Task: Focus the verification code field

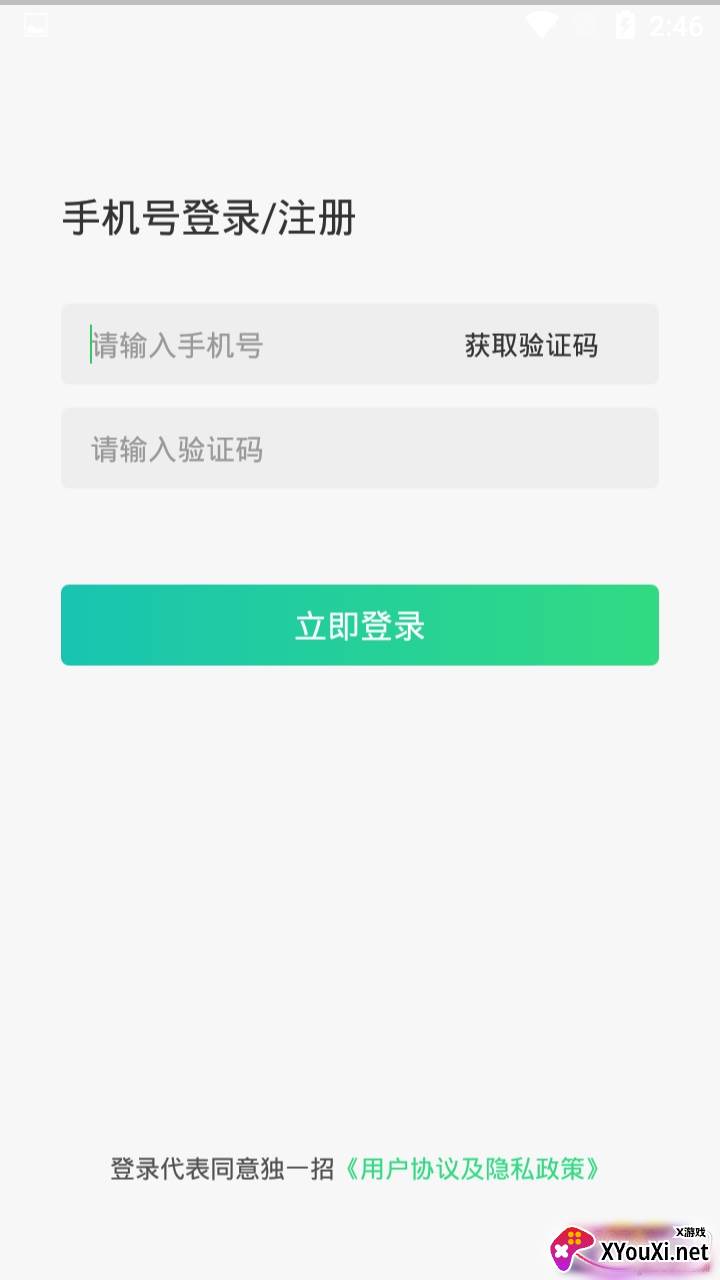Action: (360, 449)
